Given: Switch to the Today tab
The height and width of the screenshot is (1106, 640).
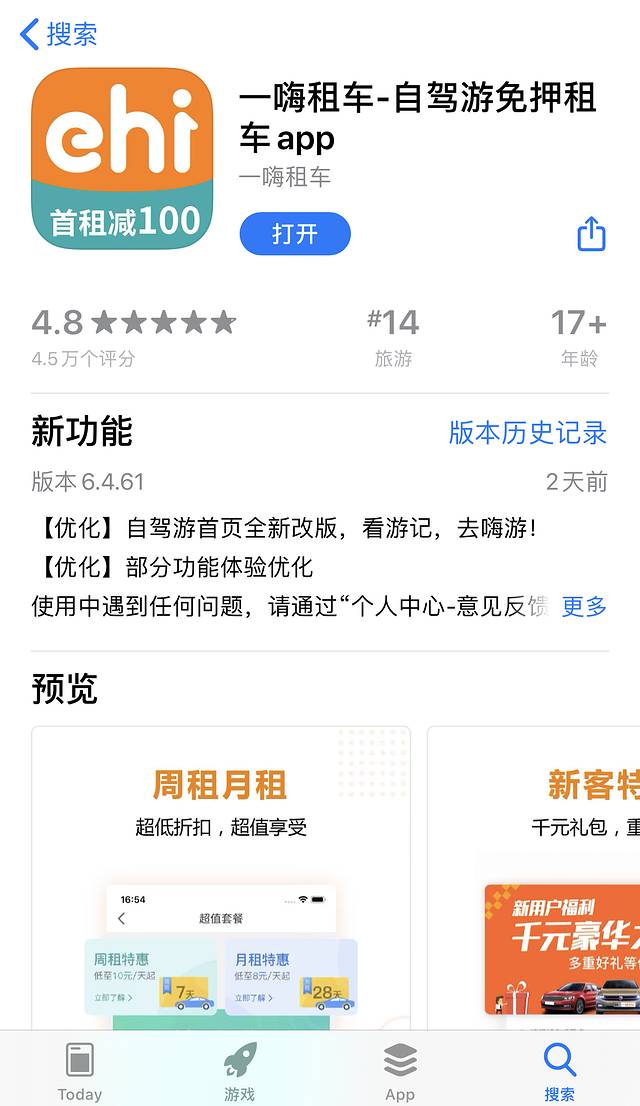Looking at the screenshot, I should pyautogui.click(x=80, y=1070).
